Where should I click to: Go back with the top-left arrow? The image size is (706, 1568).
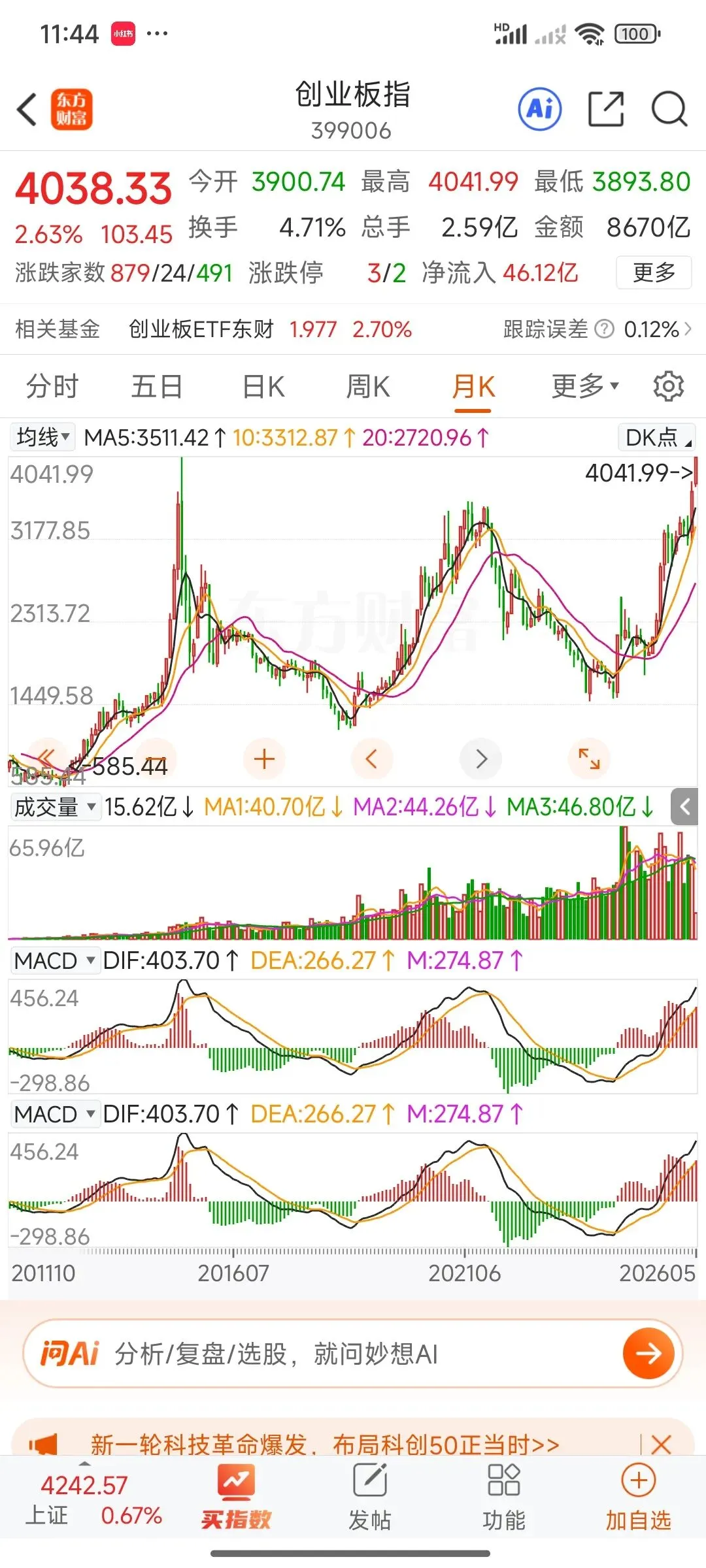(x=26, y=109)
